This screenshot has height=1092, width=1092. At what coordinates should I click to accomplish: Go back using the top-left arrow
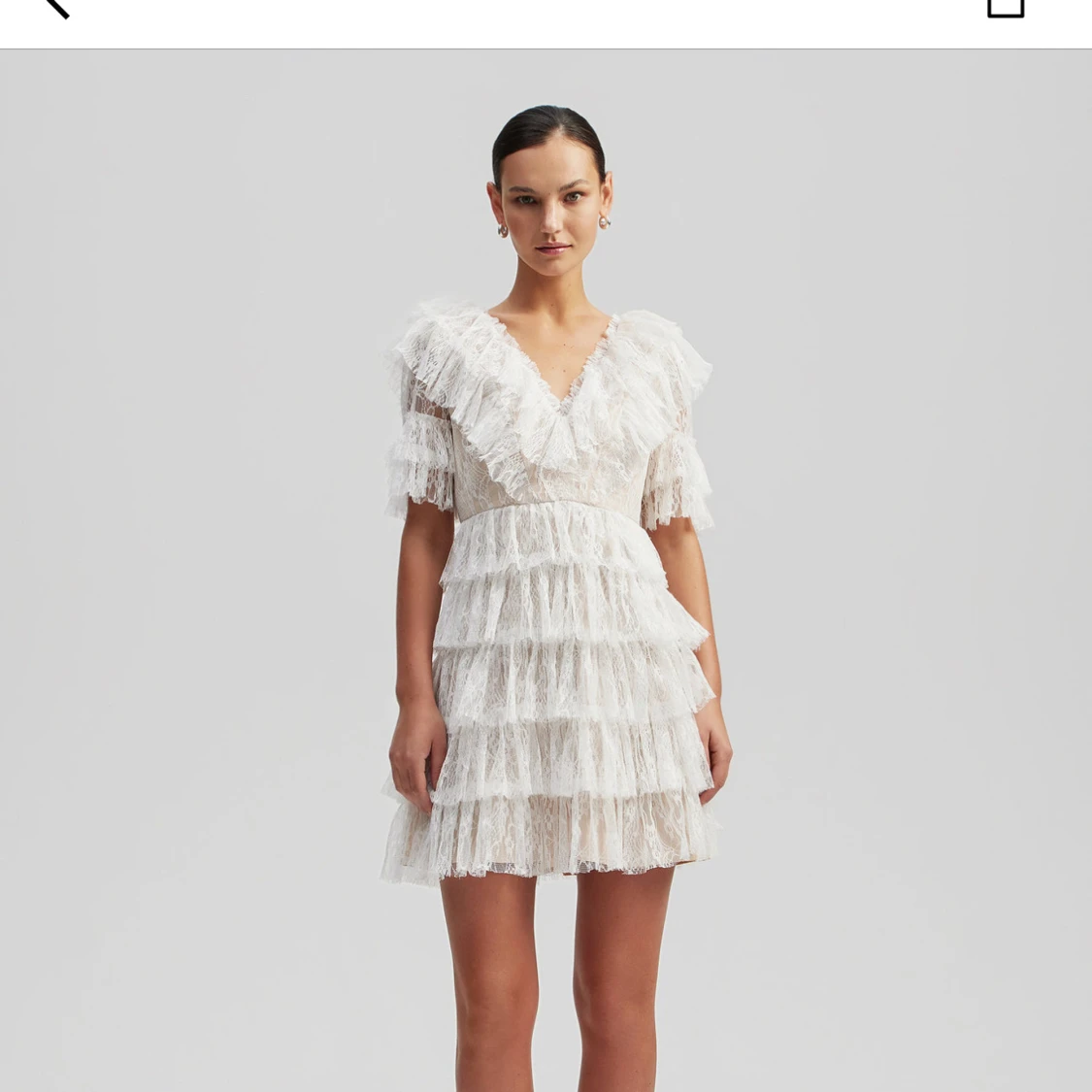click(56, 8)
